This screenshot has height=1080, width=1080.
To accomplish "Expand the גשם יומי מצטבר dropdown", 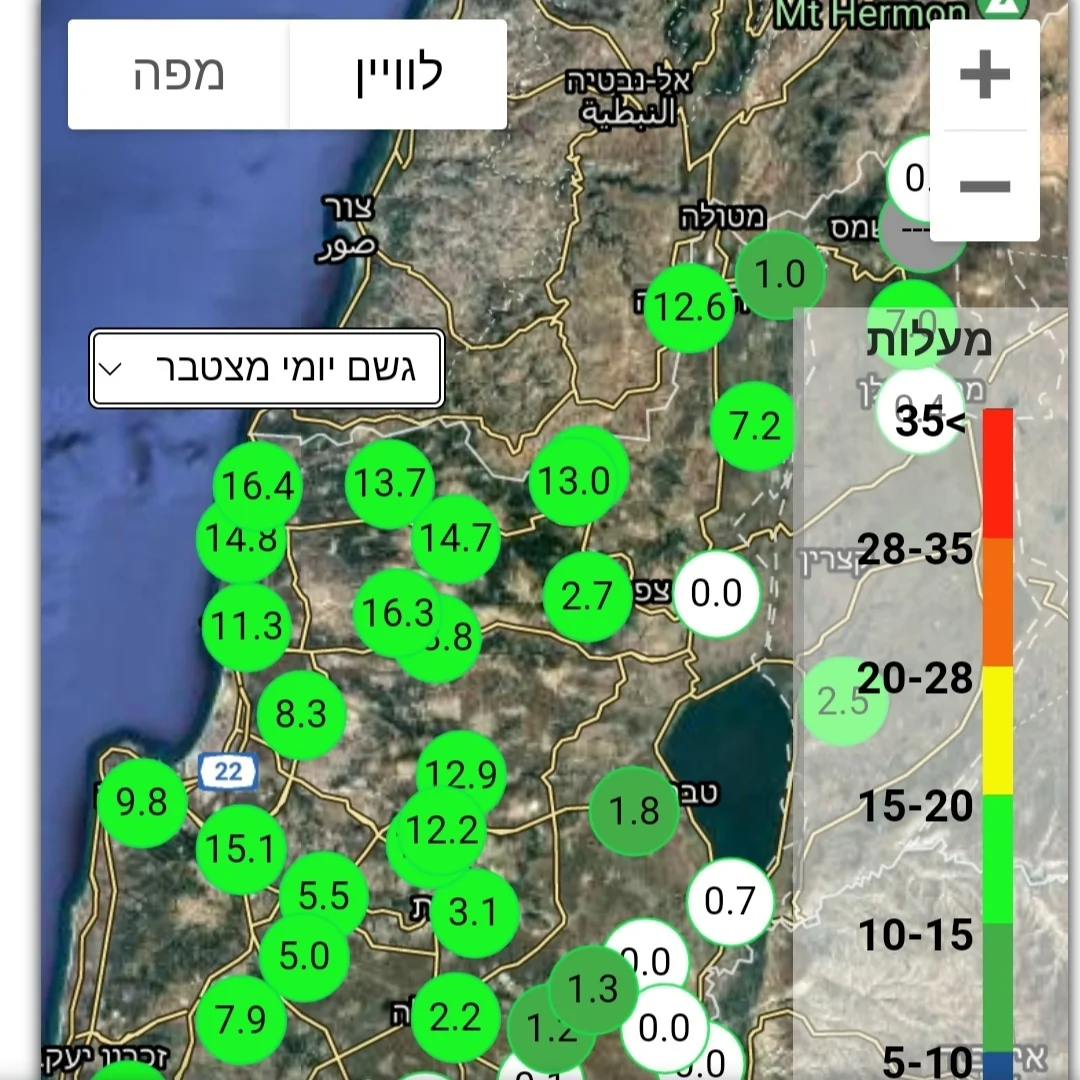I will [267, 368].
